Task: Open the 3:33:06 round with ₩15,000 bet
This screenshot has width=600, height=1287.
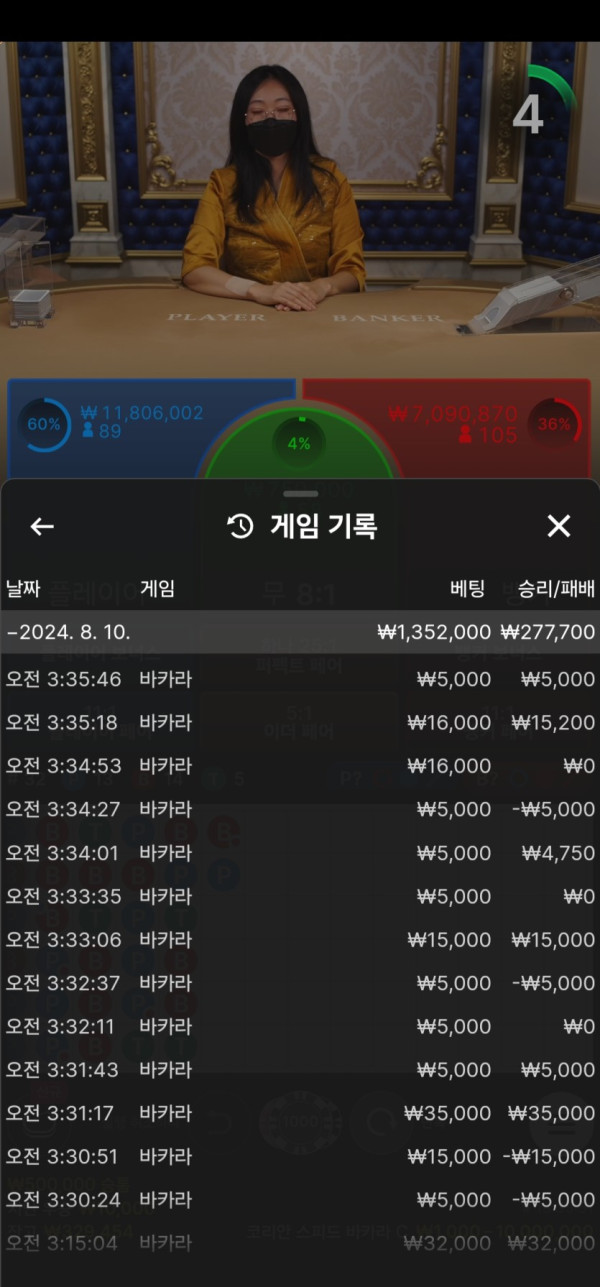Action: point(300,940)
